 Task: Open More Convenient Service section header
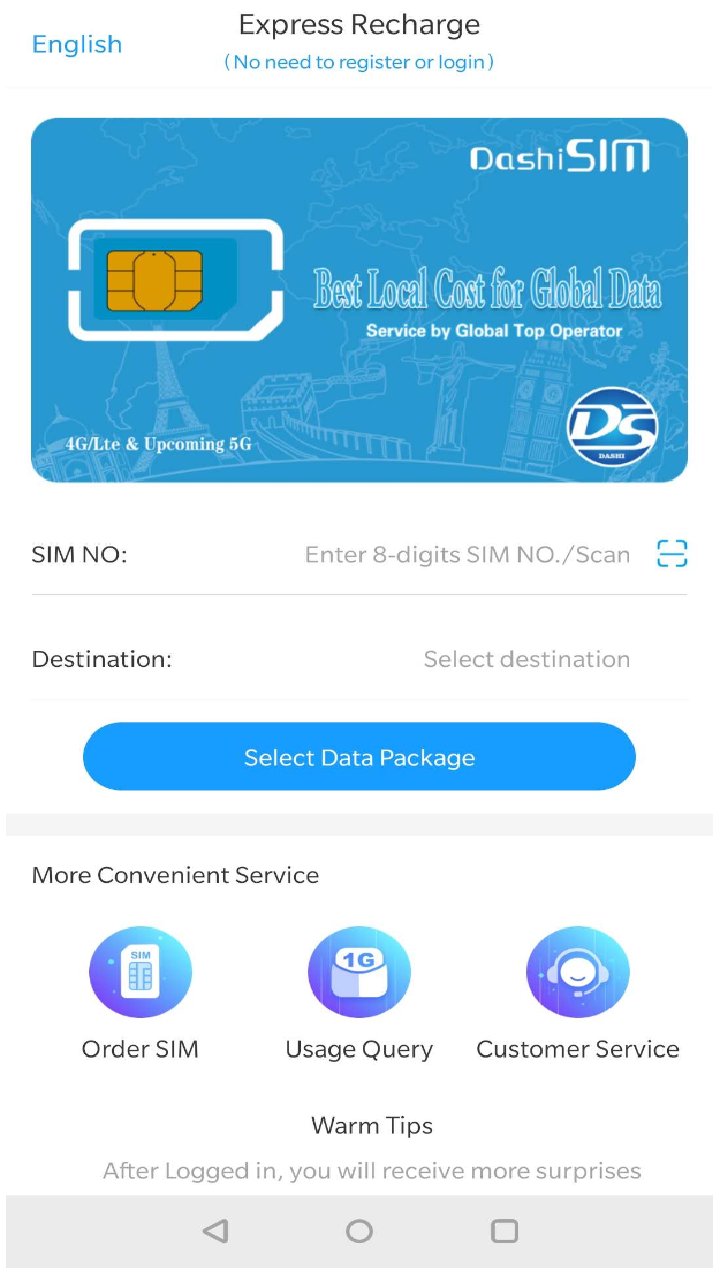tap(174, 874)
